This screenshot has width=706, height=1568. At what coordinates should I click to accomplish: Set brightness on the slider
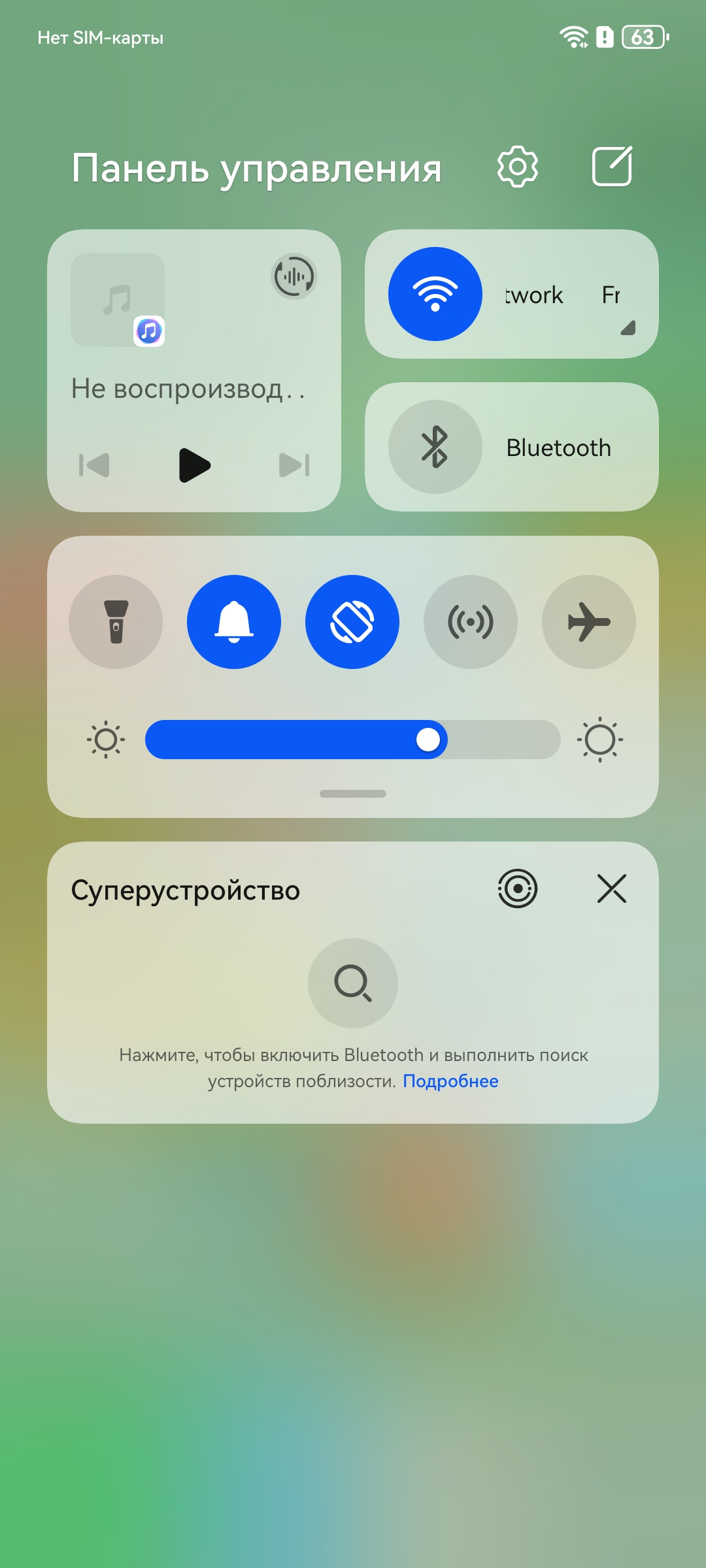[x=353, y=740]
